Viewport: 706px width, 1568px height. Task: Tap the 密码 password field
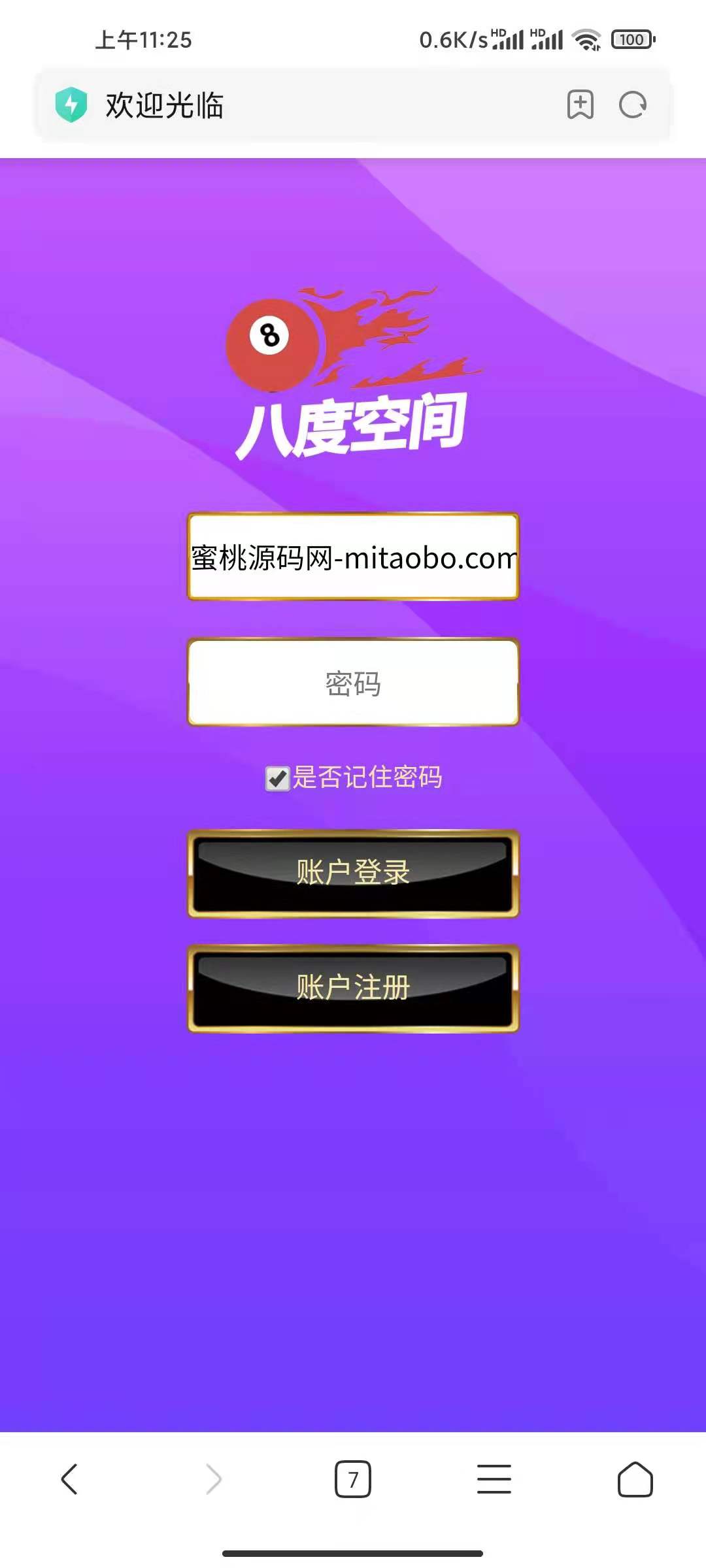click(x=353, y=683)
